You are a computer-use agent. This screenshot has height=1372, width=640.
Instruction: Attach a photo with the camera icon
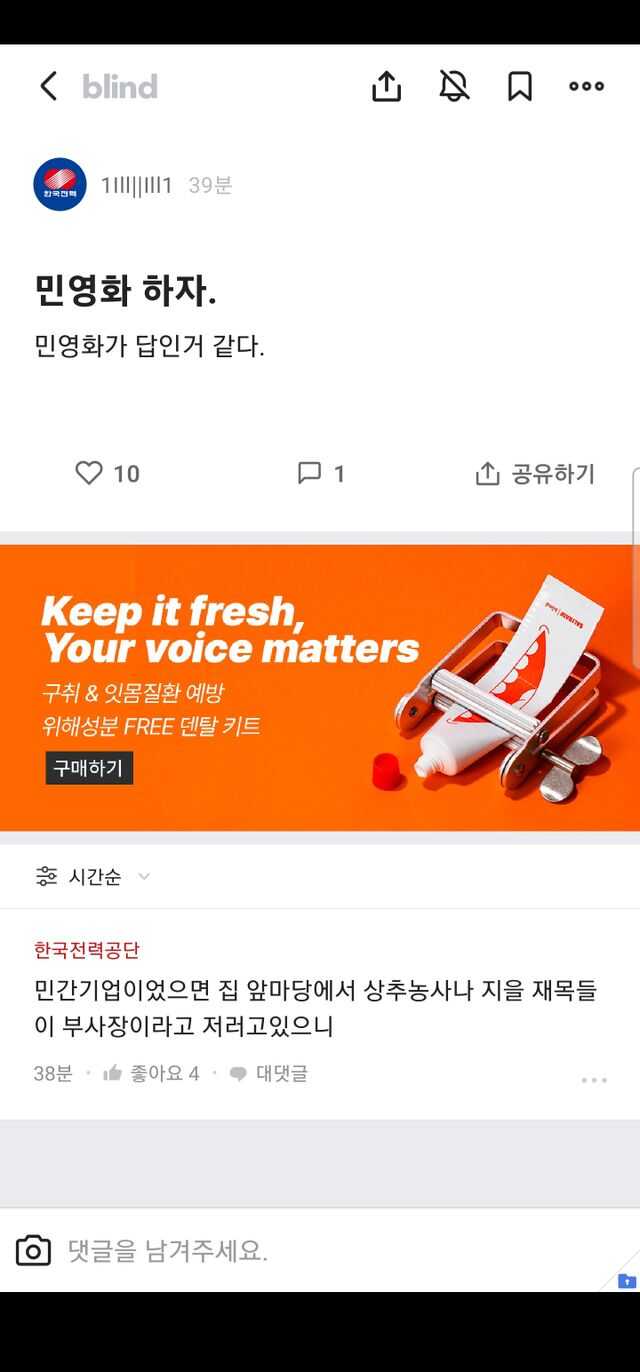[33, 1250]
